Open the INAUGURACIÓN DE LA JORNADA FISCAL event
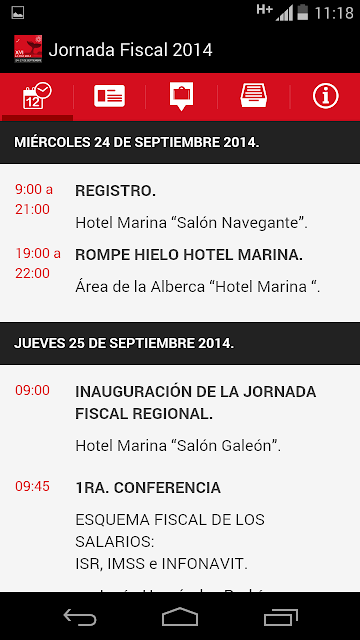The image size is (360, 640). click(x=180, y=418)
